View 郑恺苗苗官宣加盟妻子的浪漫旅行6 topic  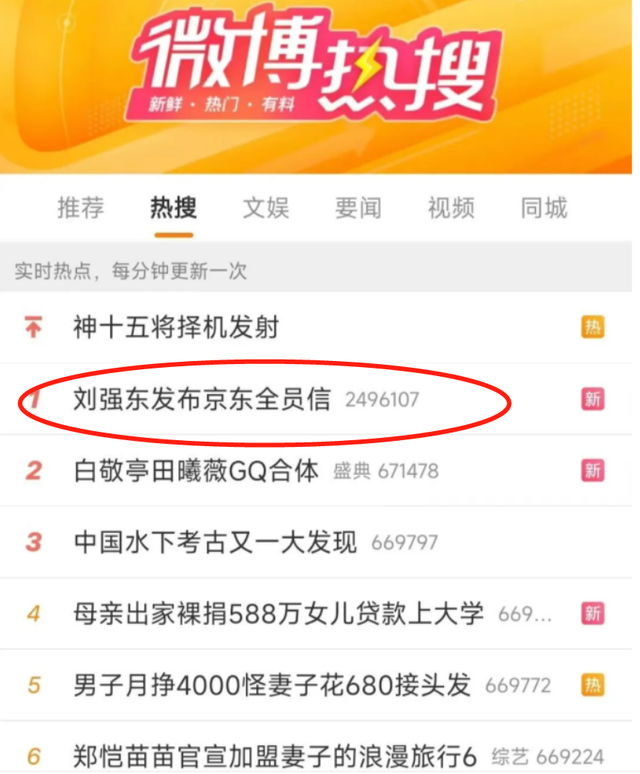(x=275, y=755)
